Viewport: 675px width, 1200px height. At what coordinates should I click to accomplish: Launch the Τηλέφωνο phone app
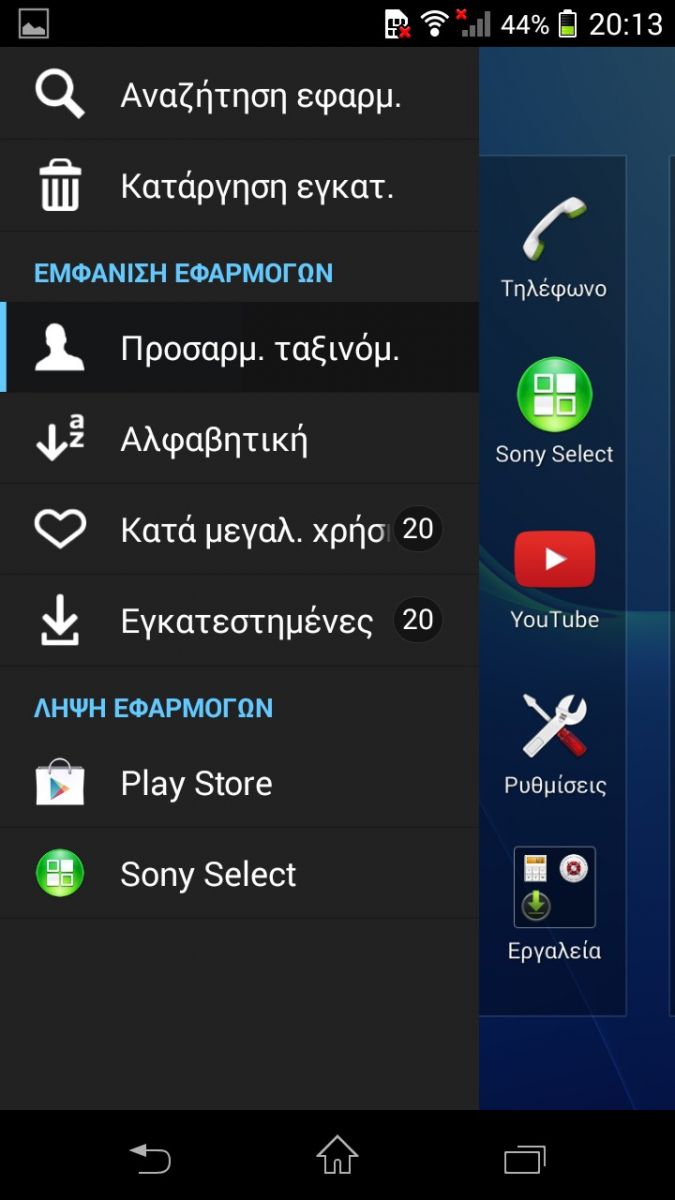point(554,249)
